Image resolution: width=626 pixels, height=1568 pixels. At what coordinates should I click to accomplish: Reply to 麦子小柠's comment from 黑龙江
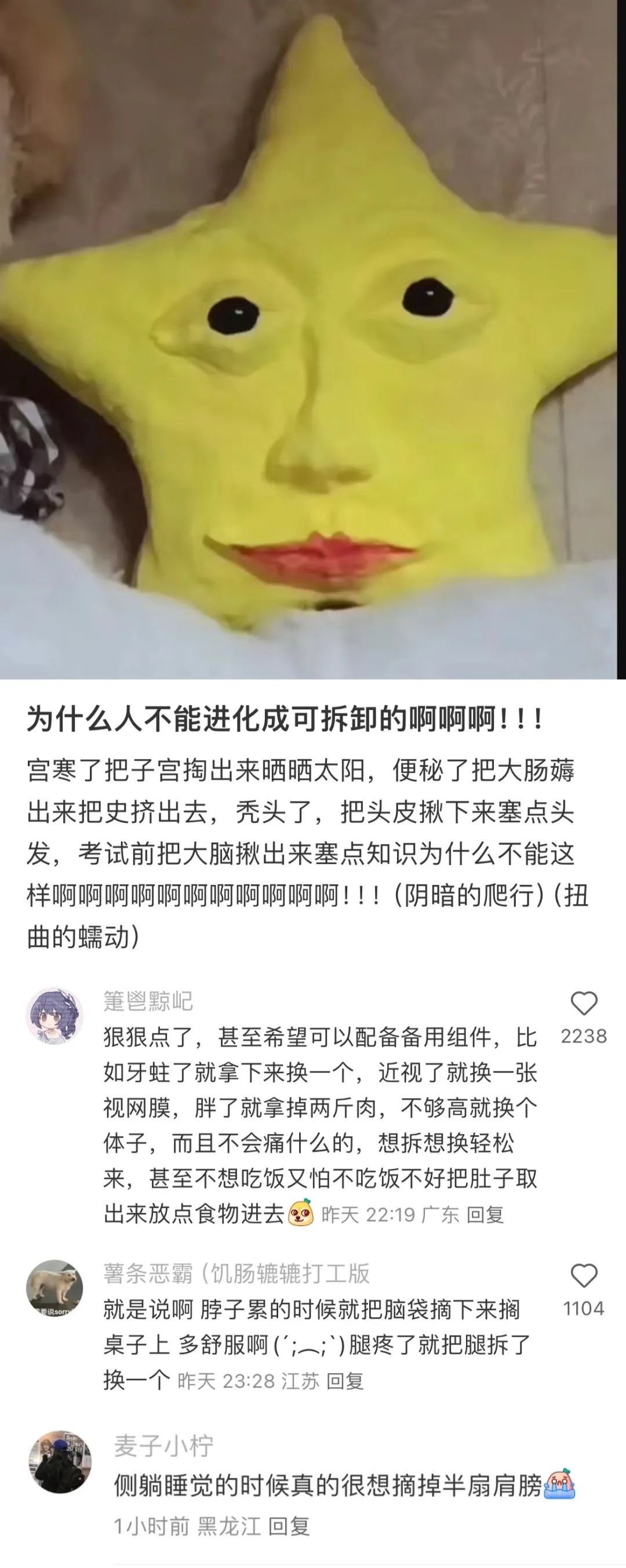click(289, 1526)
